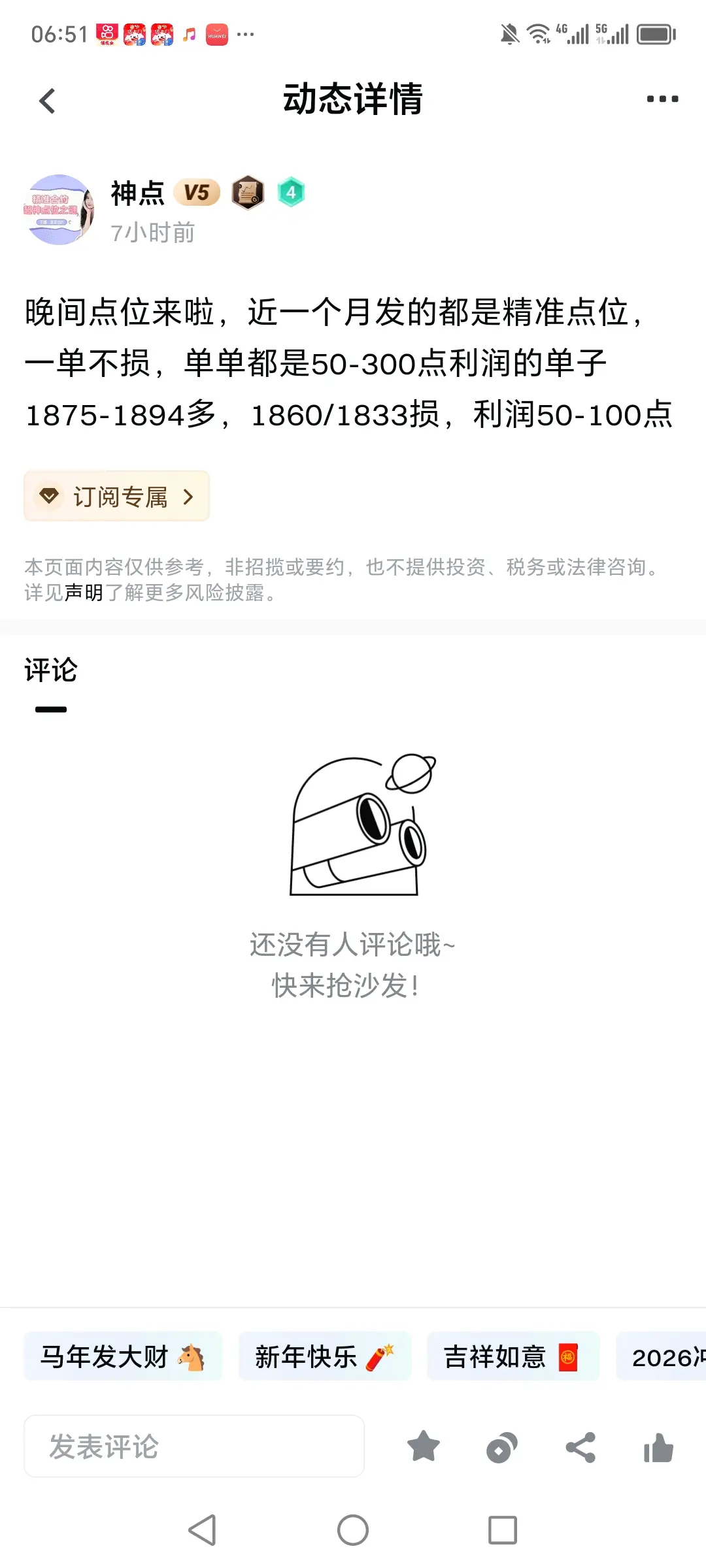
Task: Tap the back arrow to leave 动态详情
Action: (47, 99)
